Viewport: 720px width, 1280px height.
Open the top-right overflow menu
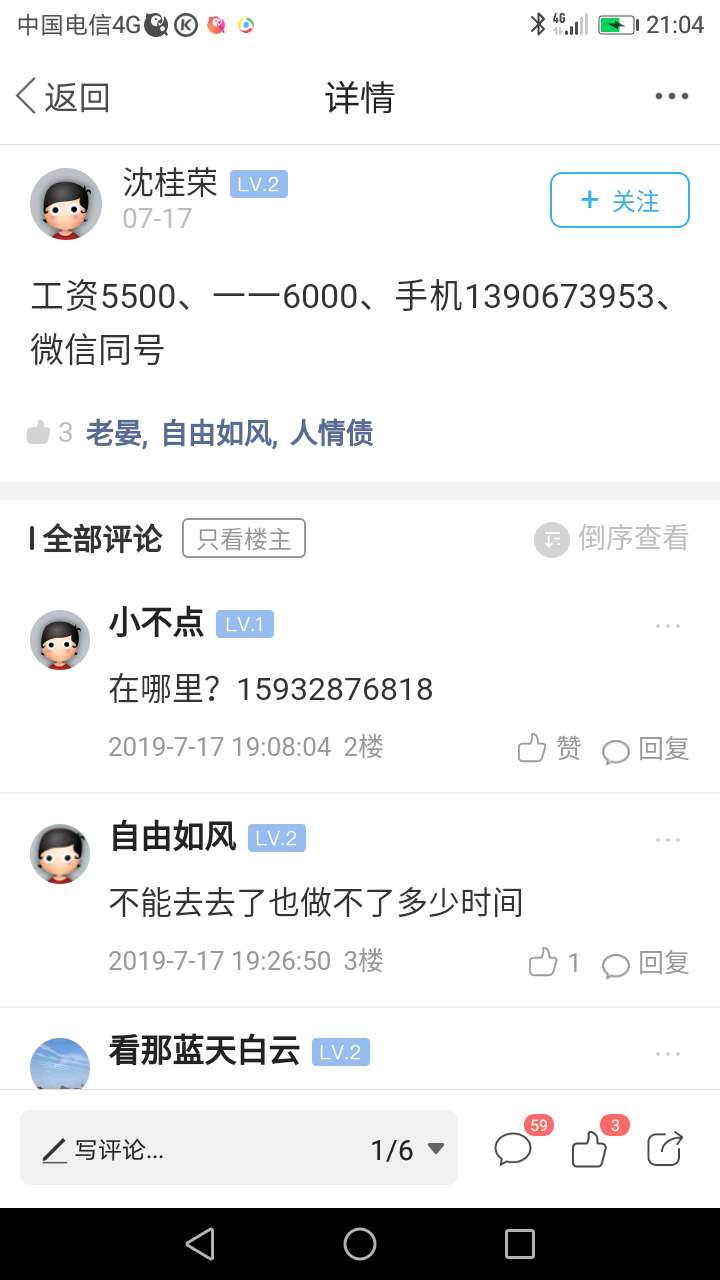(671, 97)
